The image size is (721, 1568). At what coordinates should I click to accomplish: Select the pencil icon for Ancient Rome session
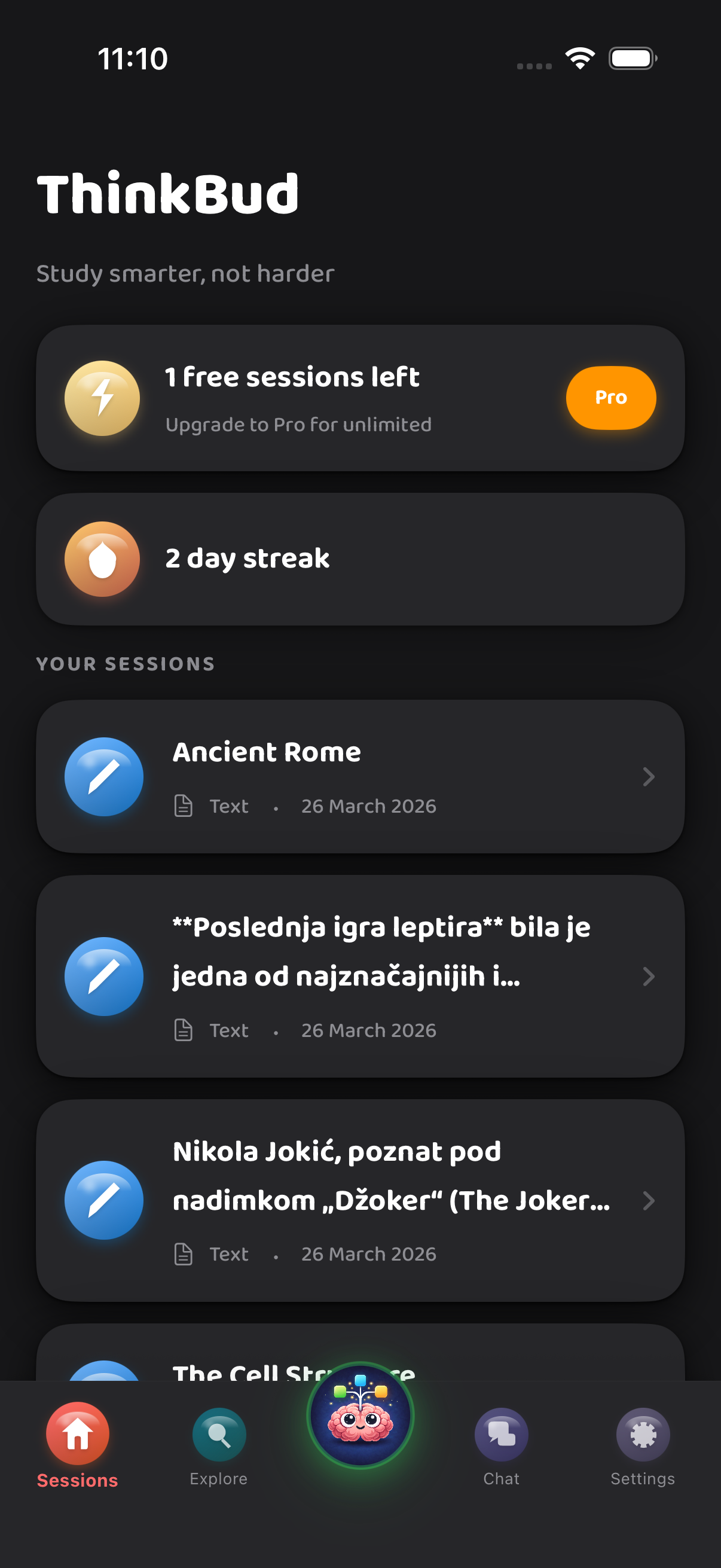(x=103, y=777)
